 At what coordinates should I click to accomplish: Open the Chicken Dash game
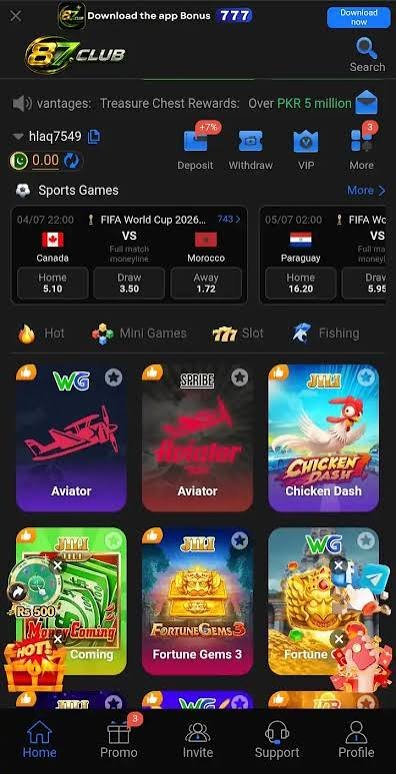click(x=323, y=438)
